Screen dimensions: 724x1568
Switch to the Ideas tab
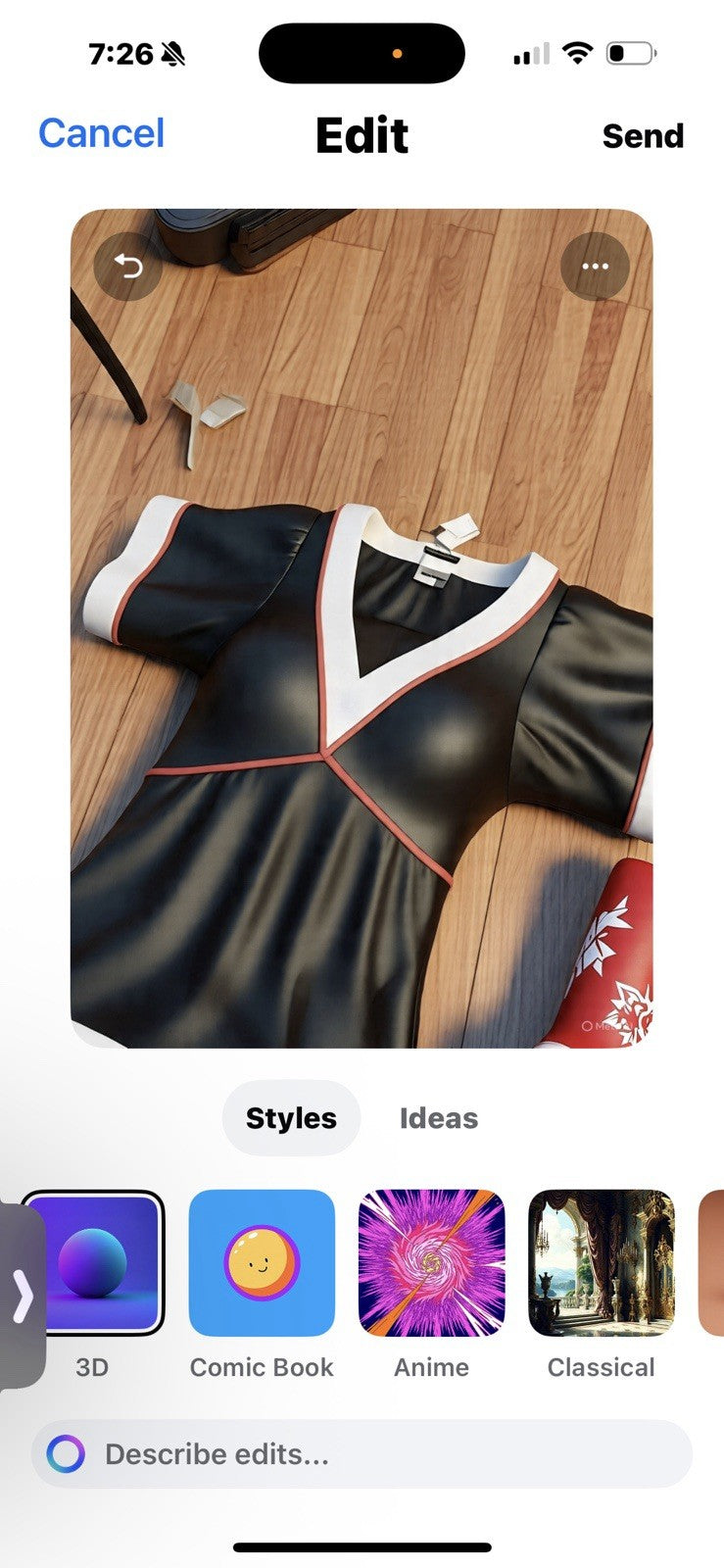click(438, 1118)
